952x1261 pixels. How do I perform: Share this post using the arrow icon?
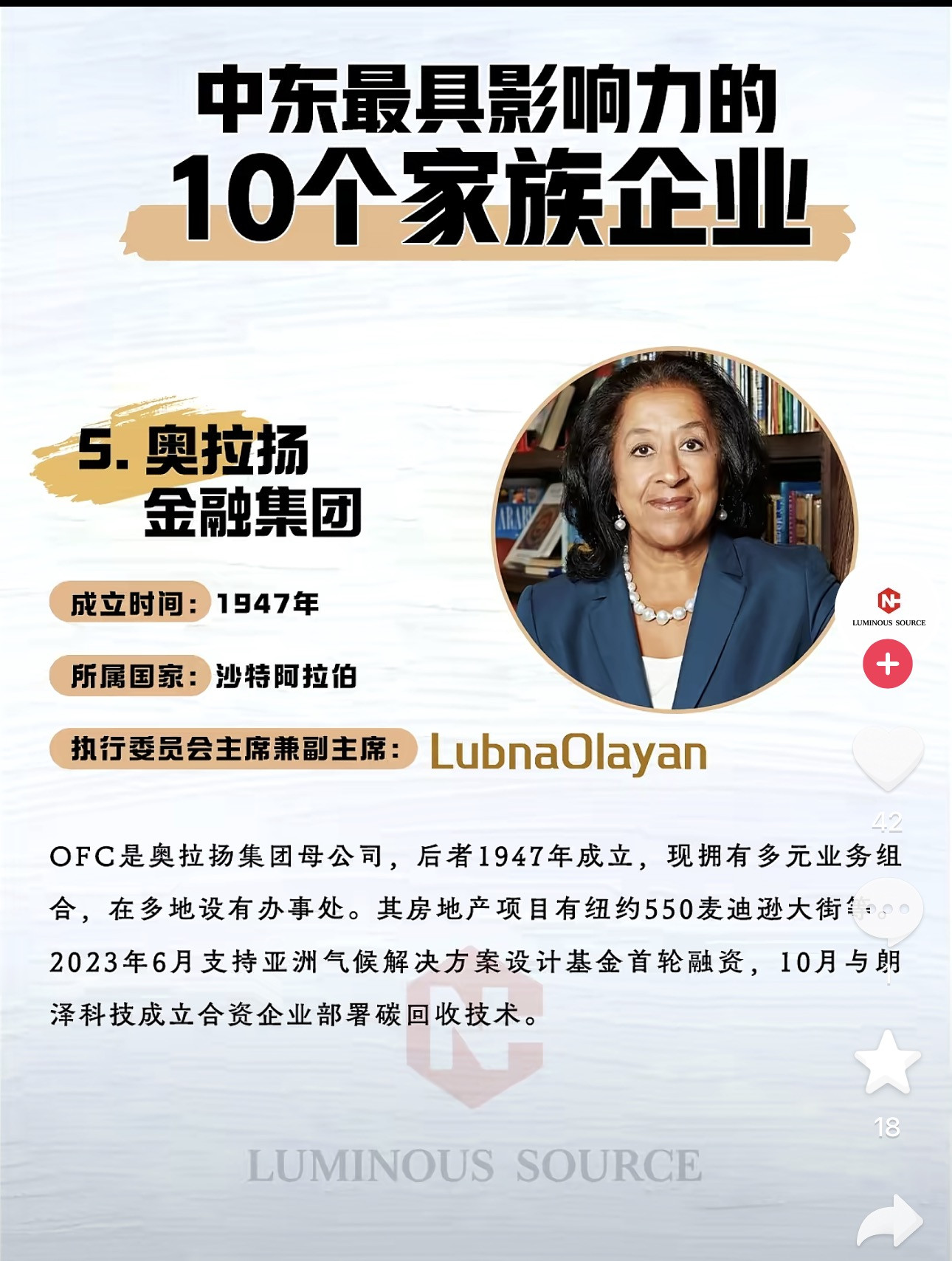(889, 1222)
